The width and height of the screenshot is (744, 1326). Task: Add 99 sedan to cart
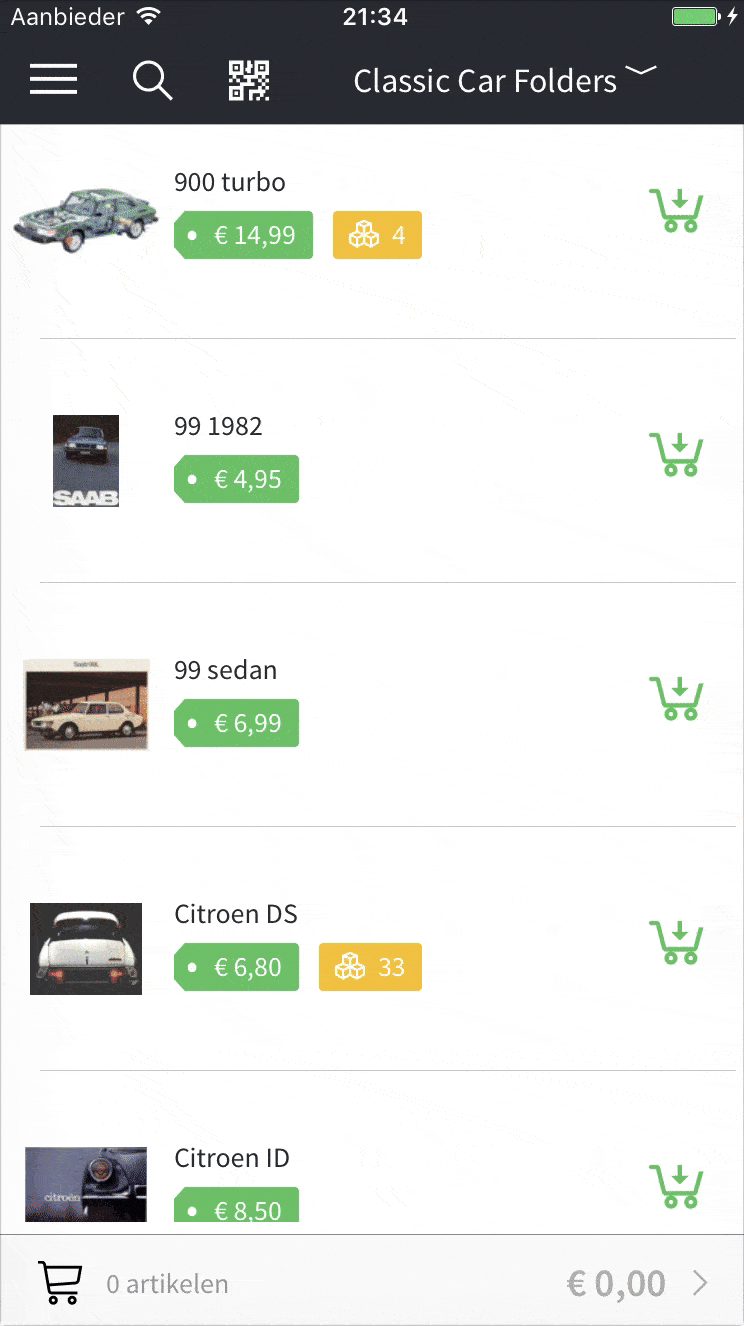(x=677, y=699)
